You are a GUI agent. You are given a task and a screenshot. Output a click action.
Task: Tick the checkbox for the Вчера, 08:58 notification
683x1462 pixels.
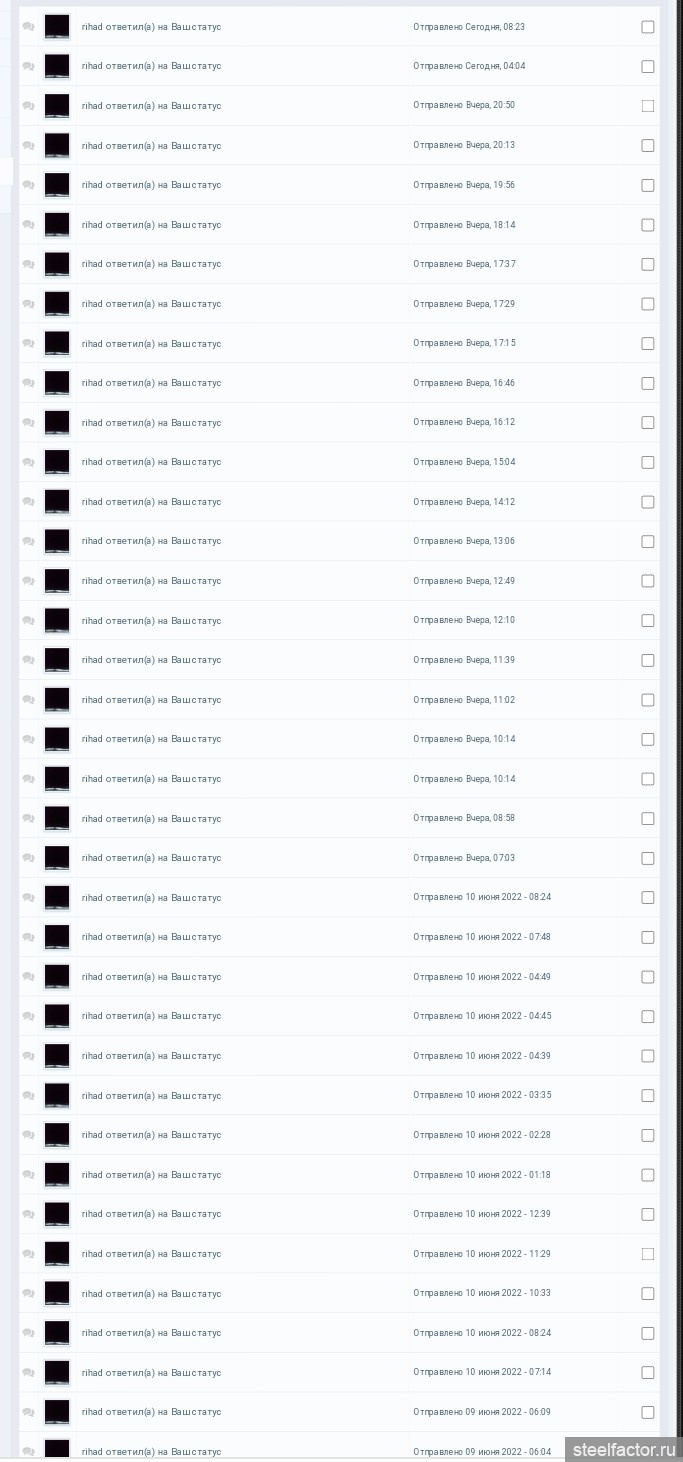point(648,819)
